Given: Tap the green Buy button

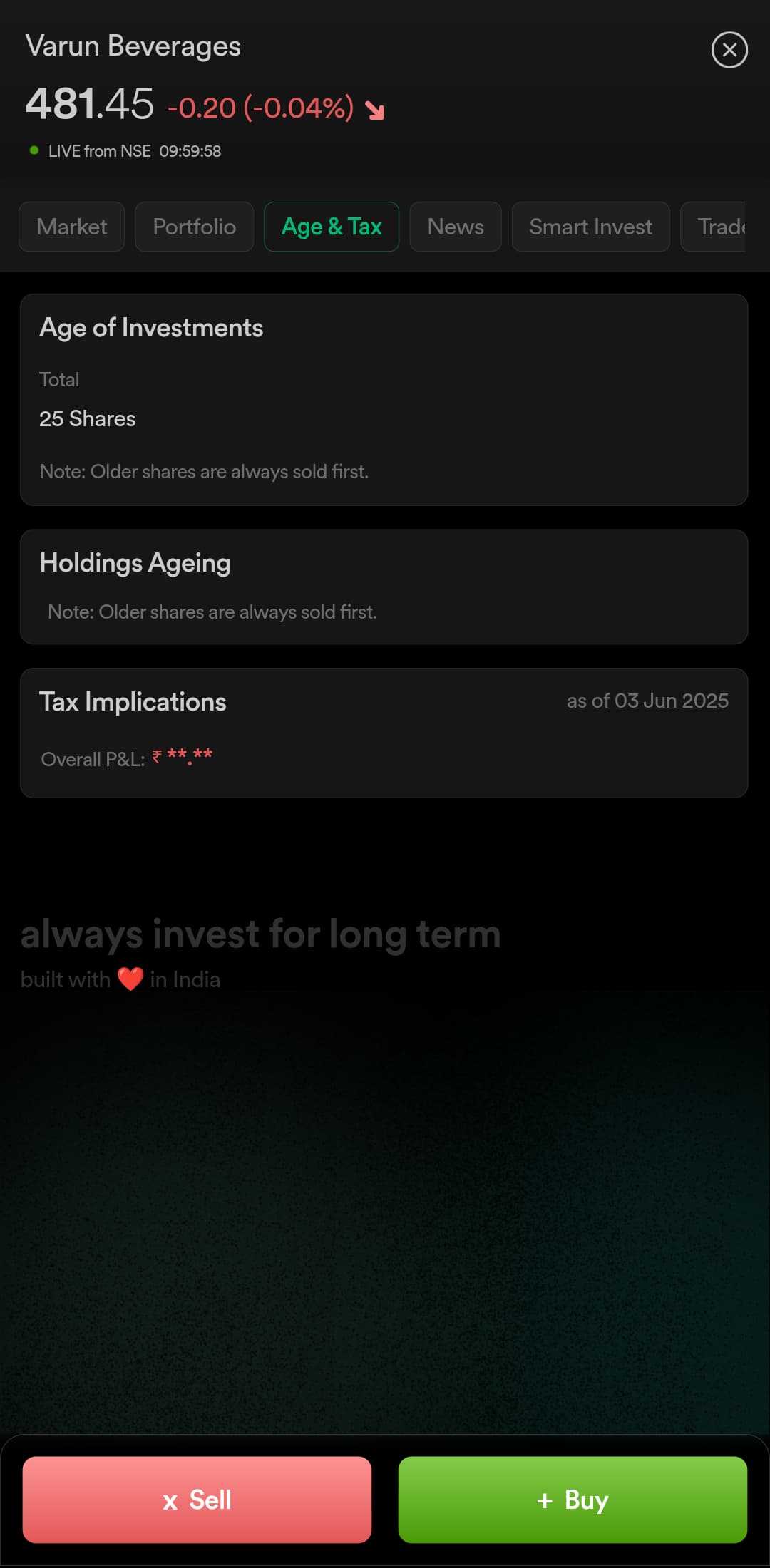Looking at the screenshot, I should (x=573, y=1500).
